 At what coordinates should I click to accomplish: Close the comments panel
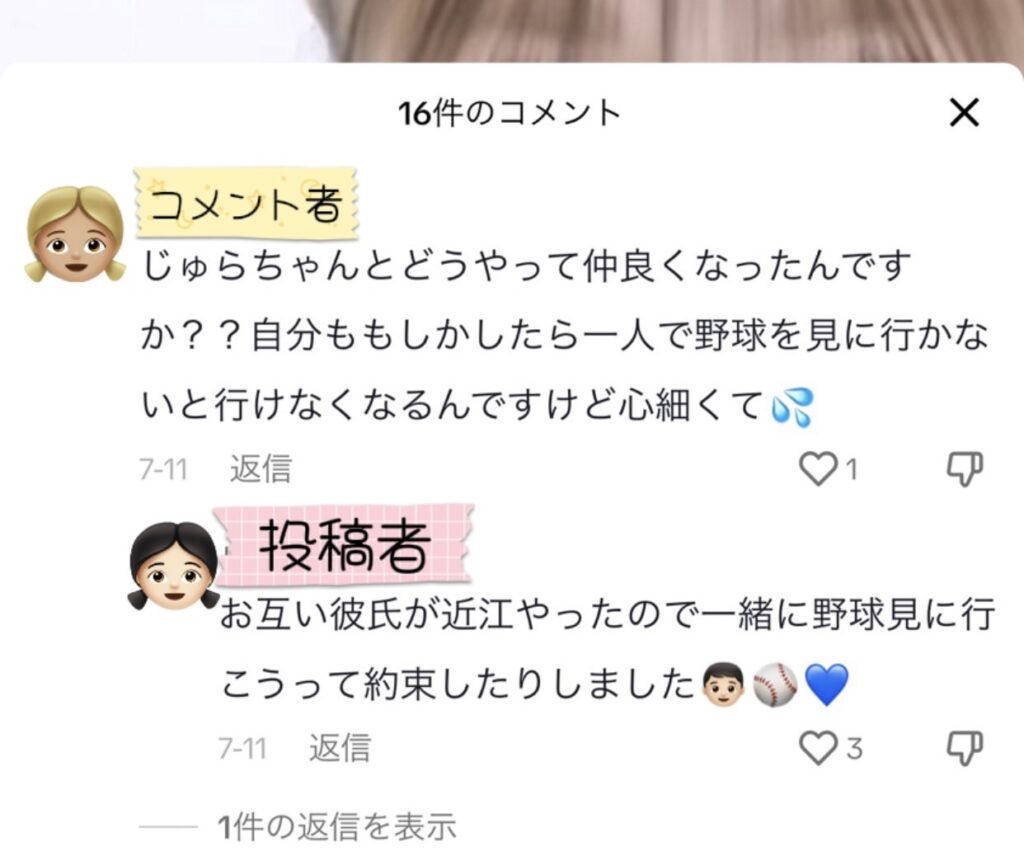tap(964, 114)
